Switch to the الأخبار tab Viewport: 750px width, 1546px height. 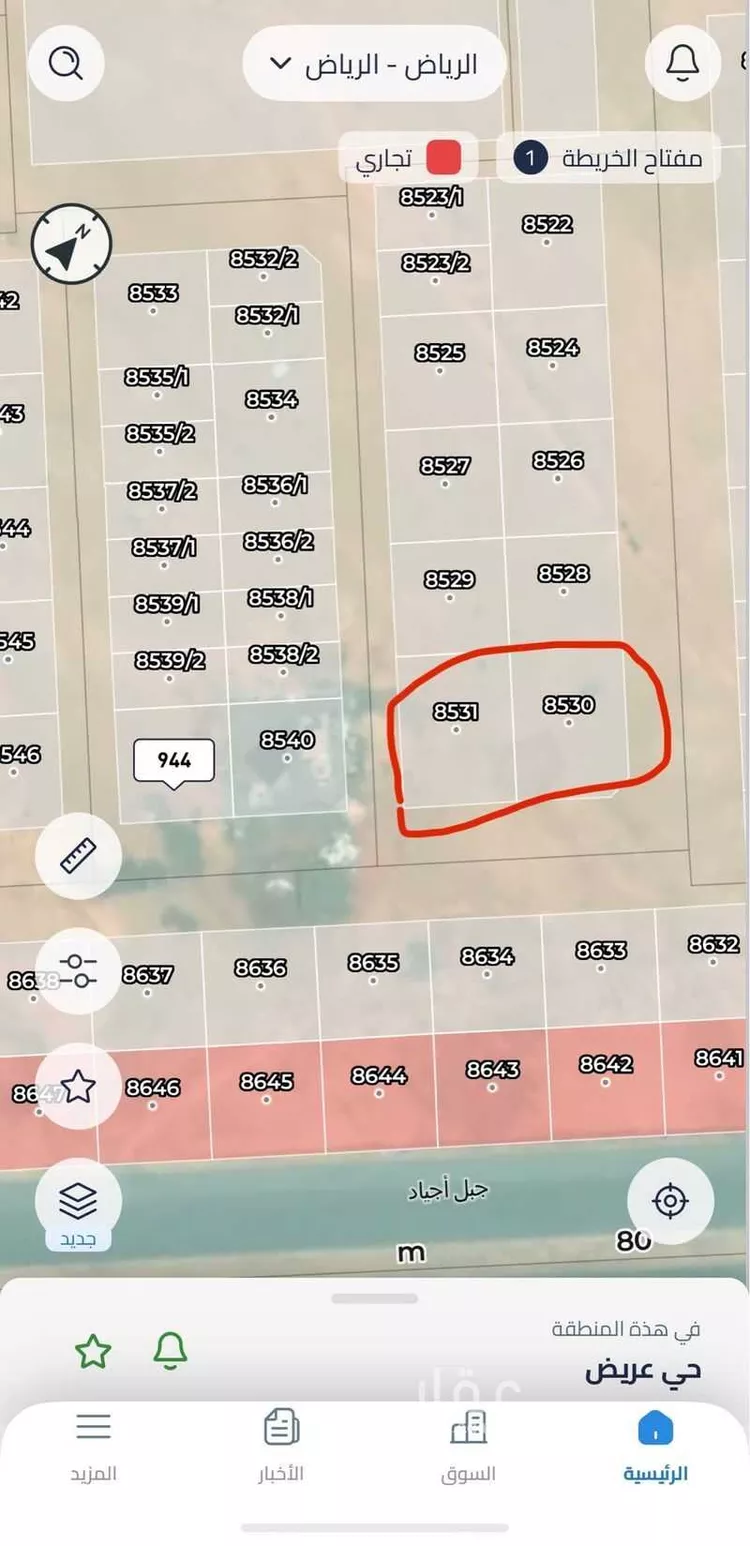(x=281, y=1446)
